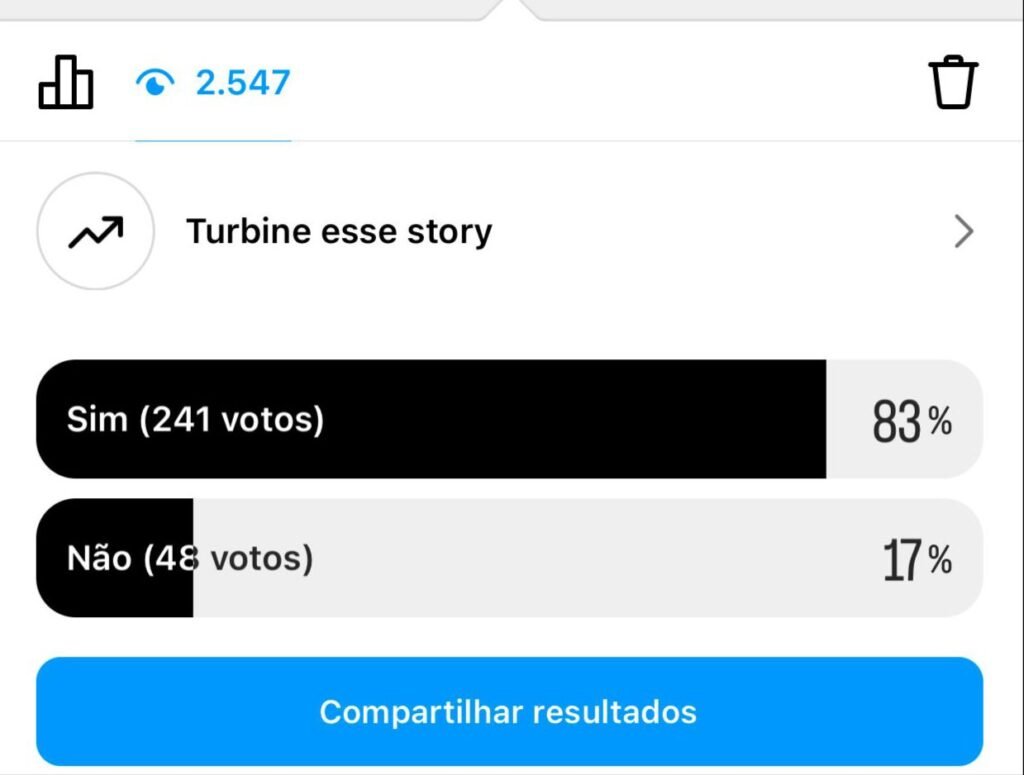
Task: Switch to the viewers tab showing 2.547
Action: 213,83
